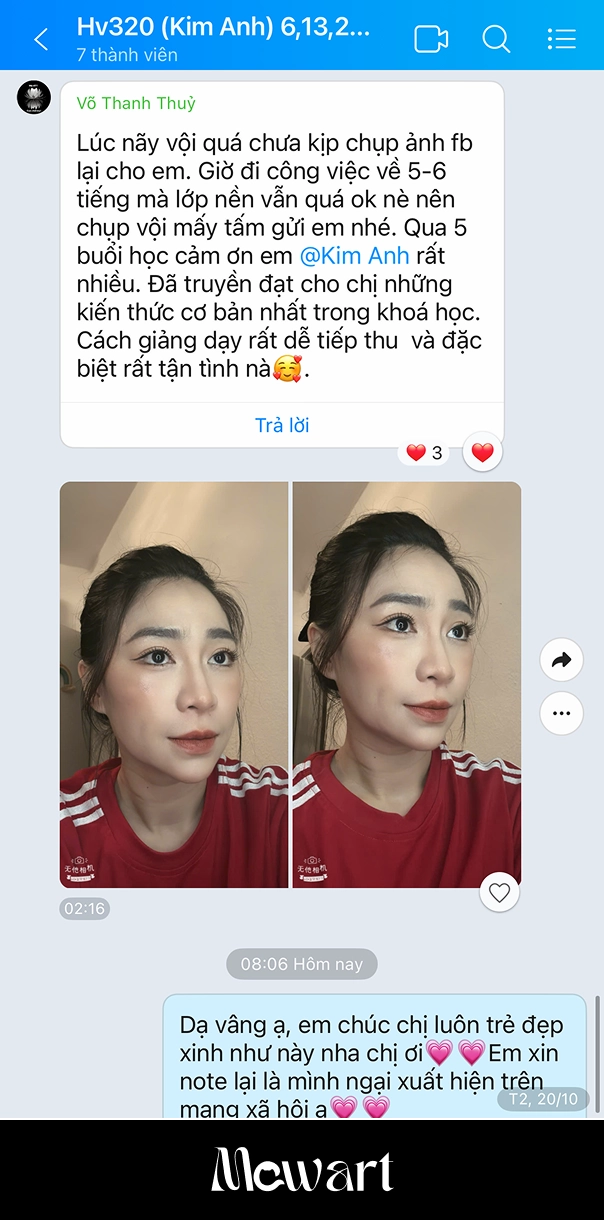Image resolution: width=604 pixels, height=1220 pixels.
Task: Forward the photos with the share arrow
Action: coord(561,659)
